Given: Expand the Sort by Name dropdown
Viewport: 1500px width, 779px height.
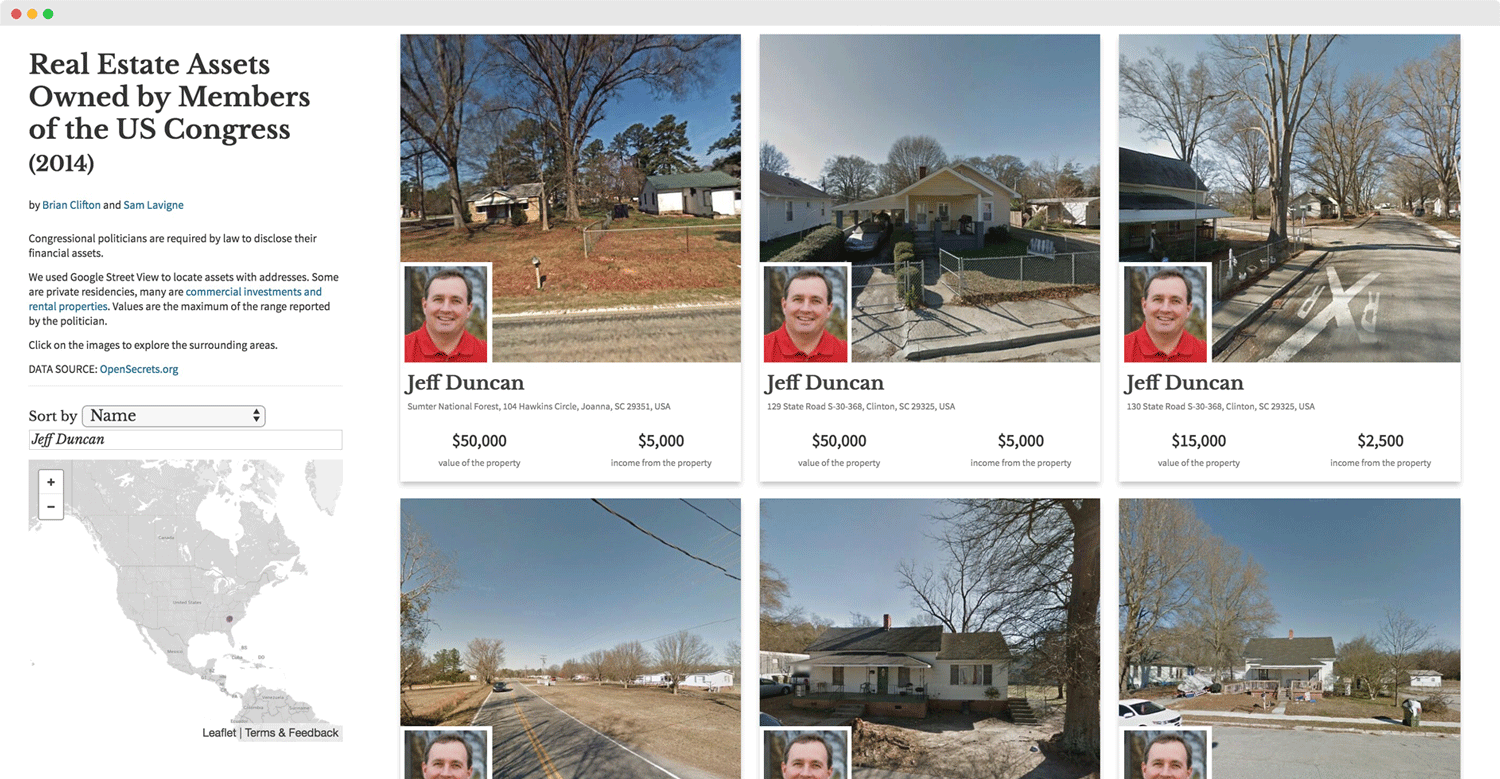Looking at the screenshot, I should tap(173, 416).
